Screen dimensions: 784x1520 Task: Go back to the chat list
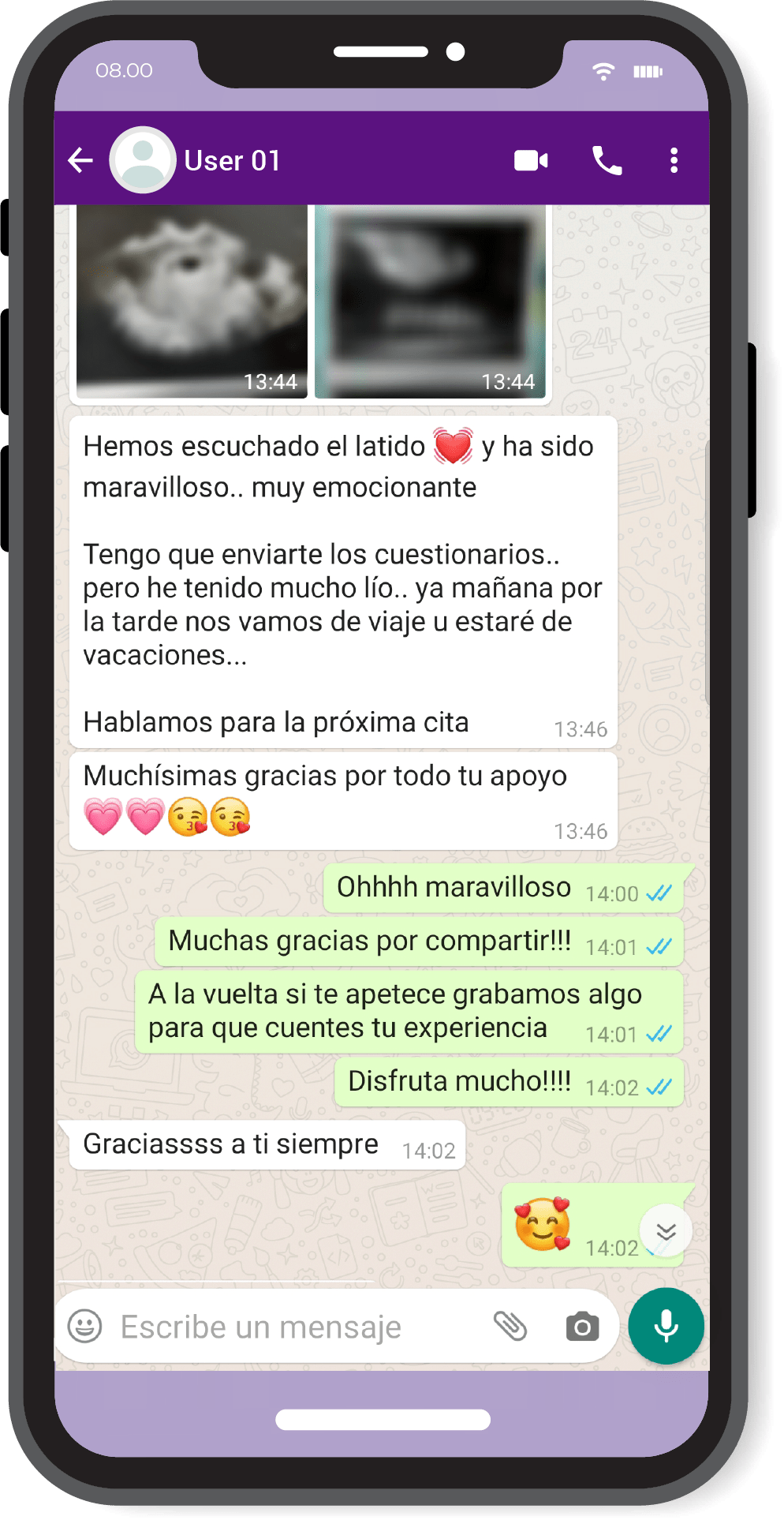click(x=80, y=160)
